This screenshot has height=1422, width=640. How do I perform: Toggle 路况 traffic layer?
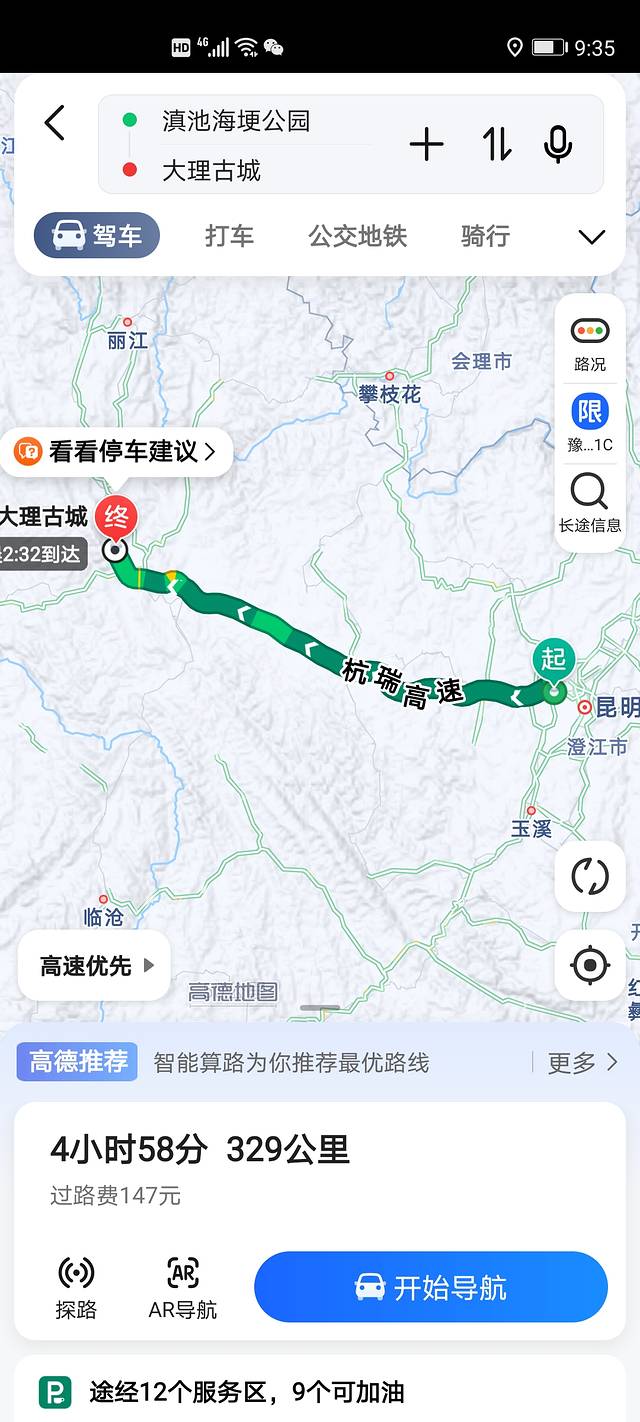[x=590, y=343]
